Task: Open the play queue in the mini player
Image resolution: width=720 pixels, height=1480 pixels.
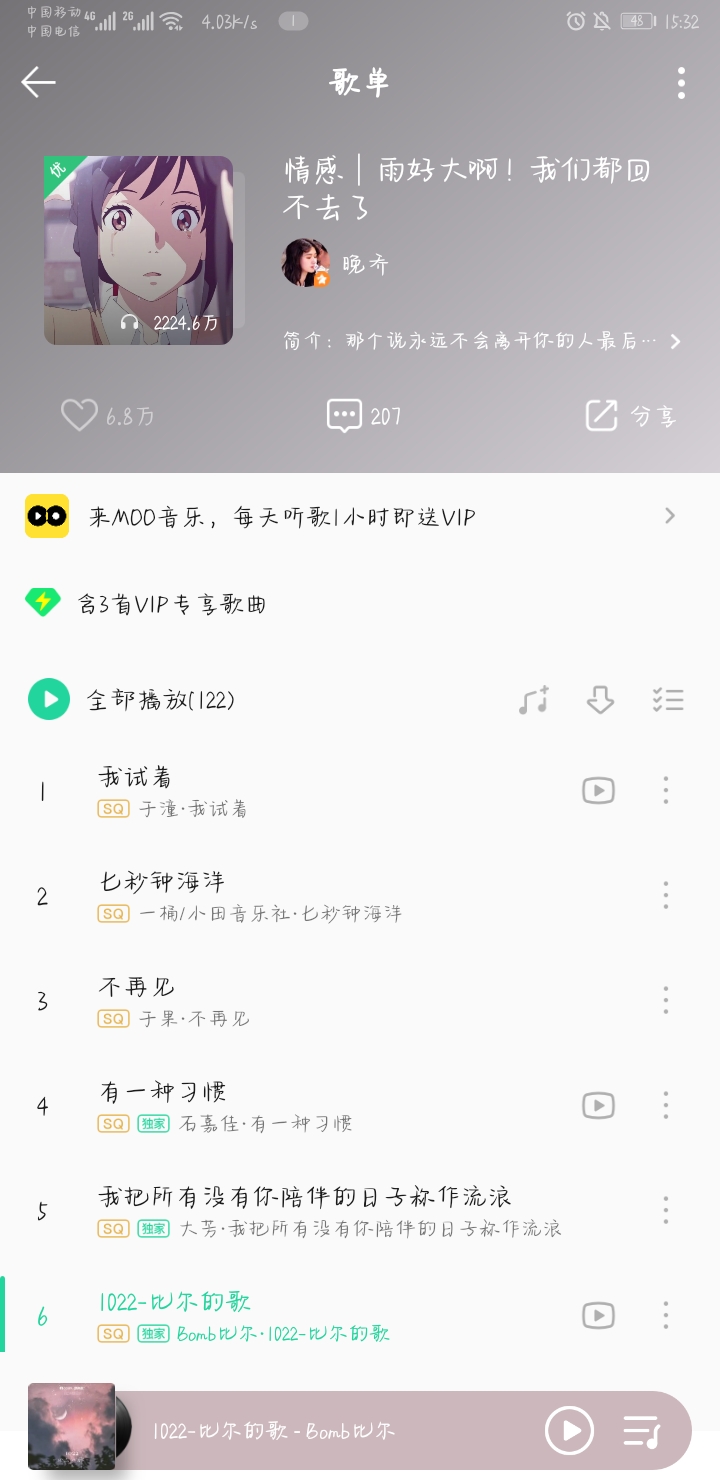Action: (x=641, y=1431)
